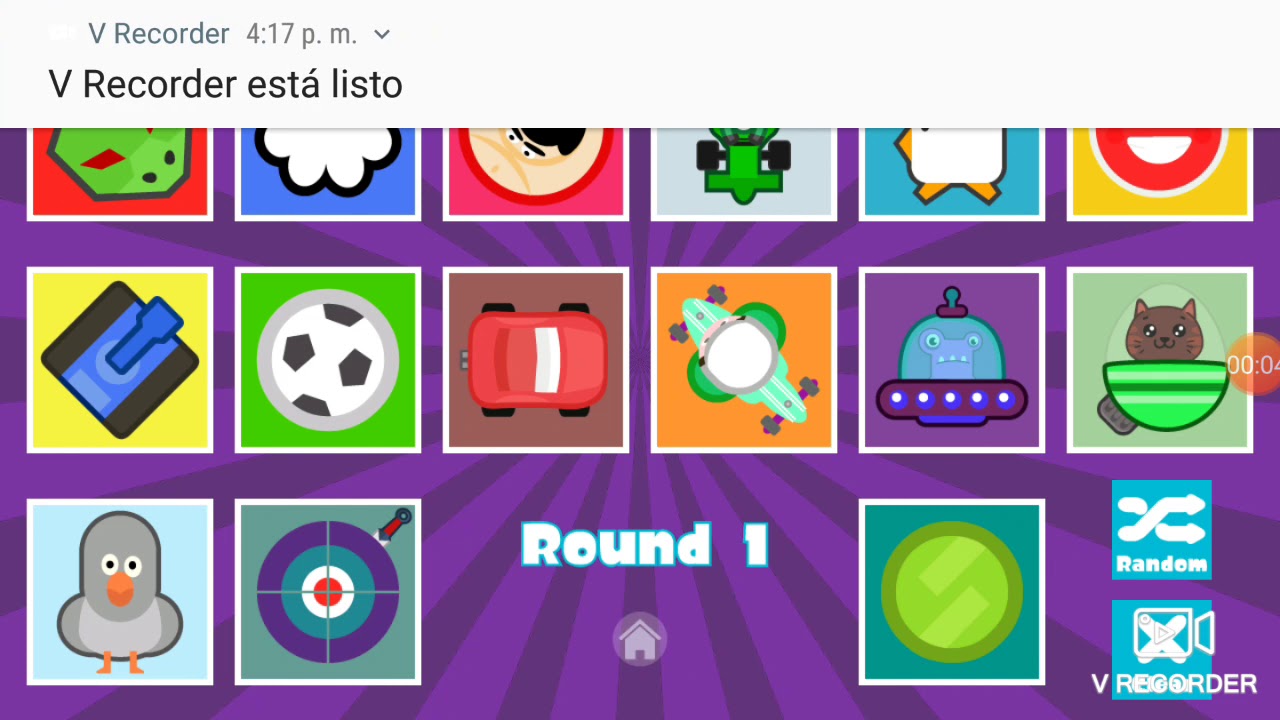Pick the skateboard minigame tile
This screenshot has height=720, width=1280.
(744, 360)
